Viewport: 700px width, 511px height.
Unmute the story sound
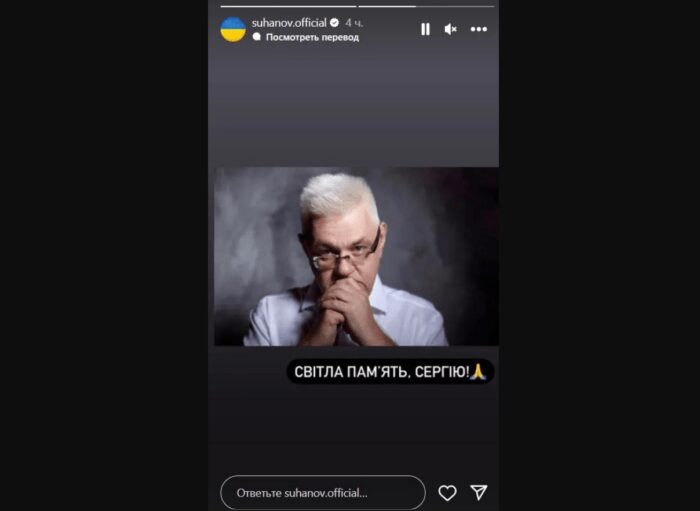(451, 29)
